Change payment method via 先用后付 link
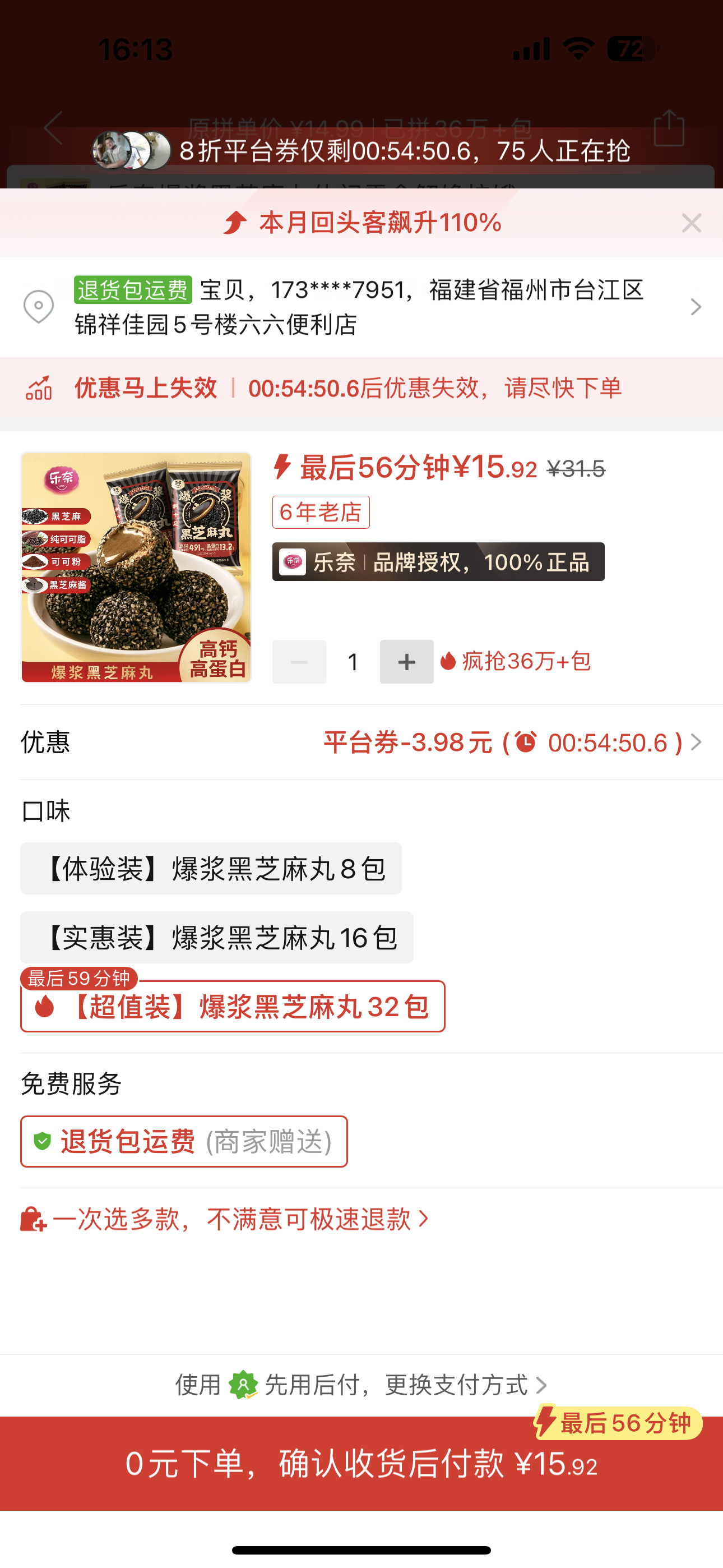723x1568 pixels. pos(361,1385)
